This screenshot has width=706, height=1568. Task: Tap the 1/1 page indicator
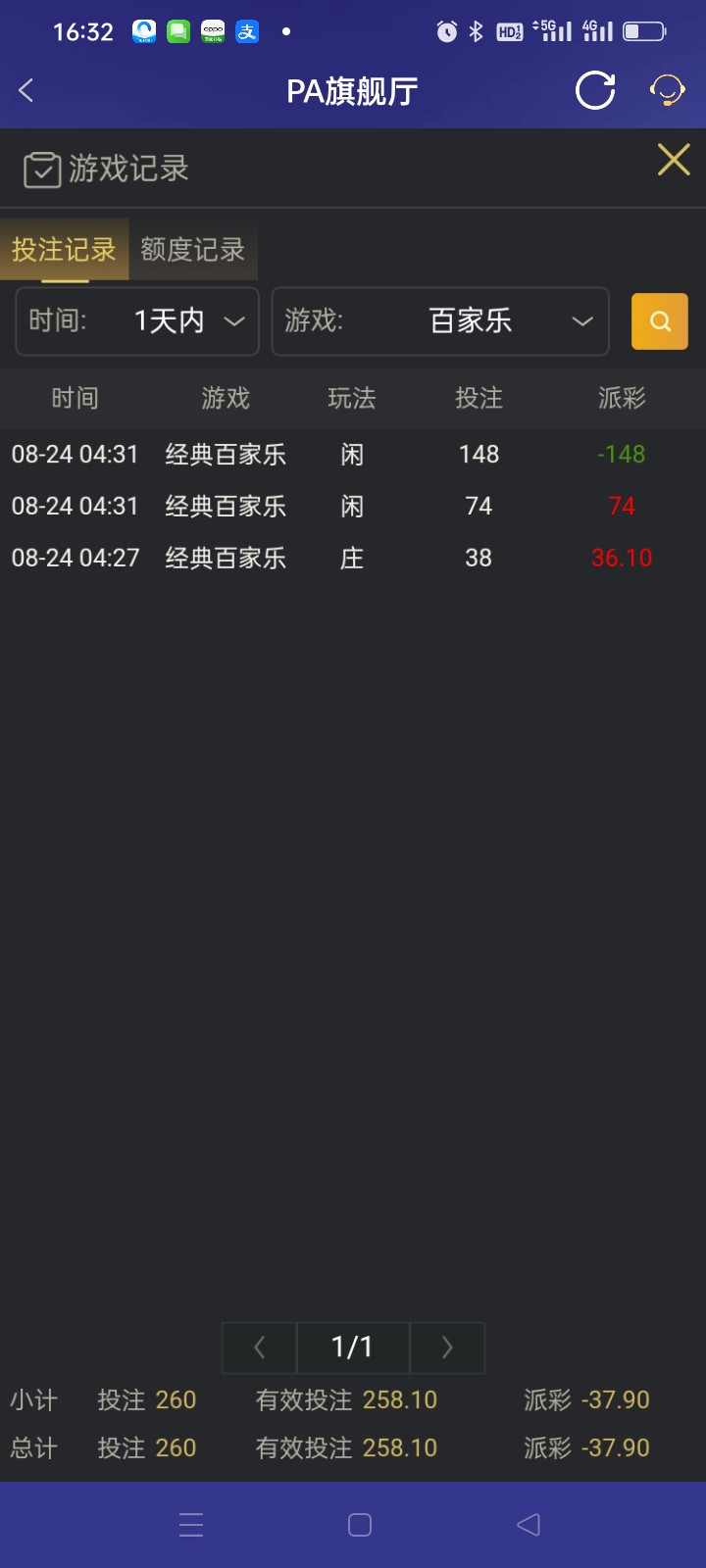click(x=352, y=1347)
